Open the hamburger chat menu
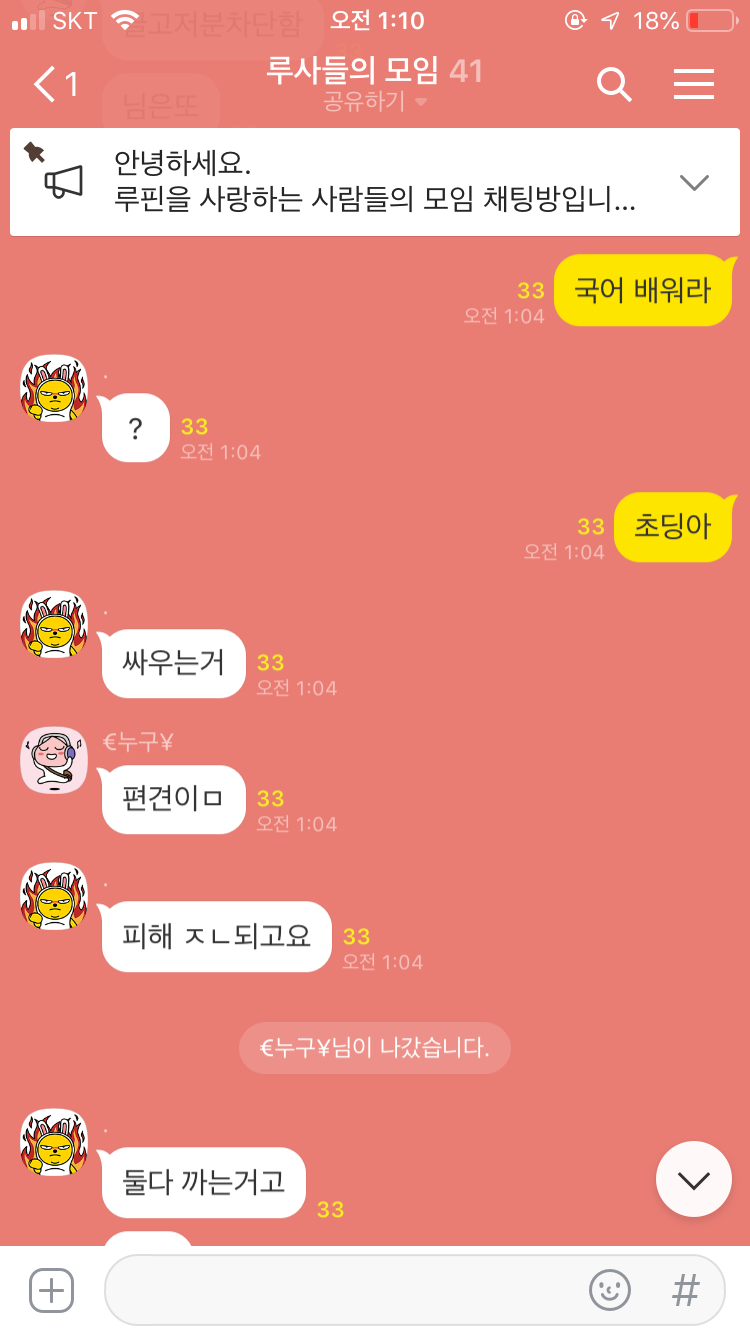The width and height of the screenshot is (750, 1334). 693,85
